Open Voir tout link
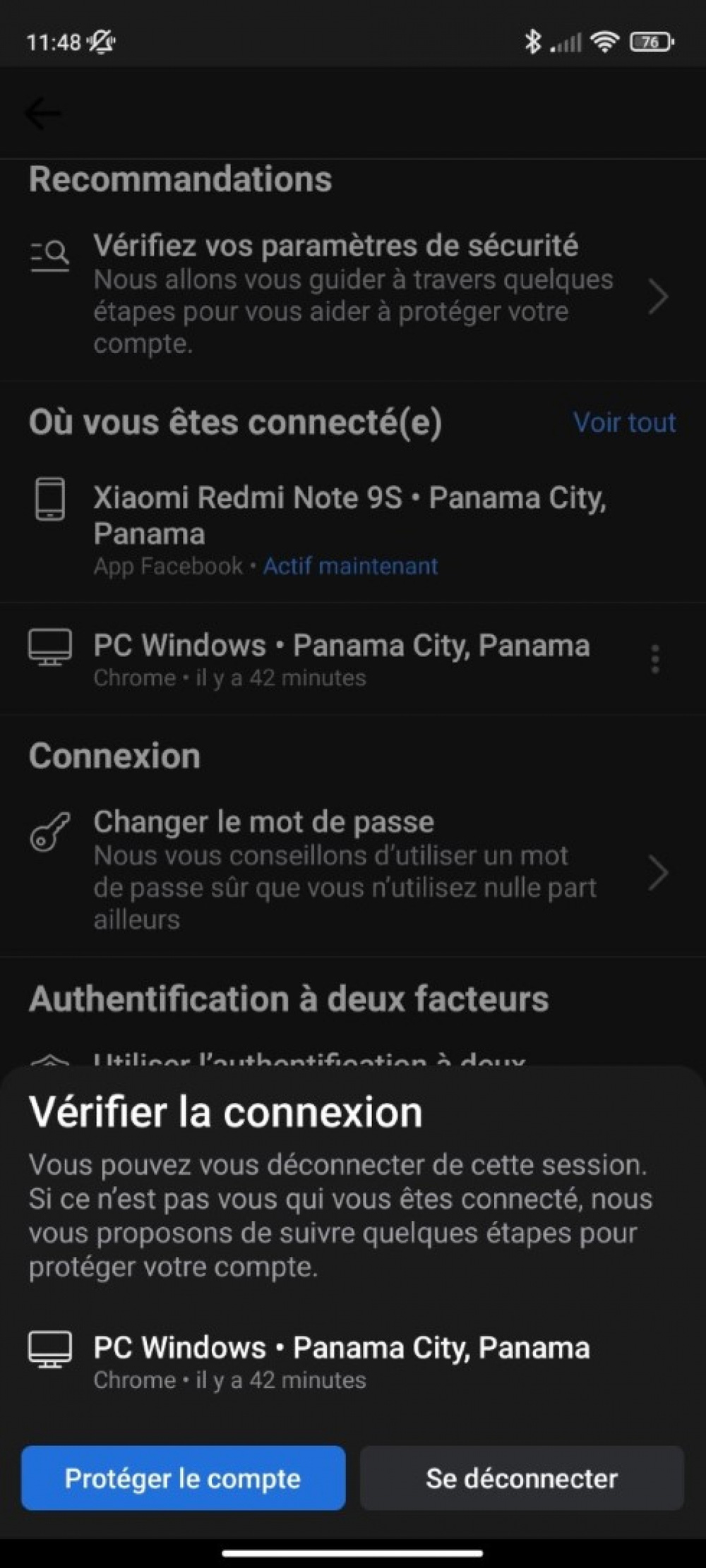Screen dimensions: 706x1568 pyautogui.click(x=624, y=422)
